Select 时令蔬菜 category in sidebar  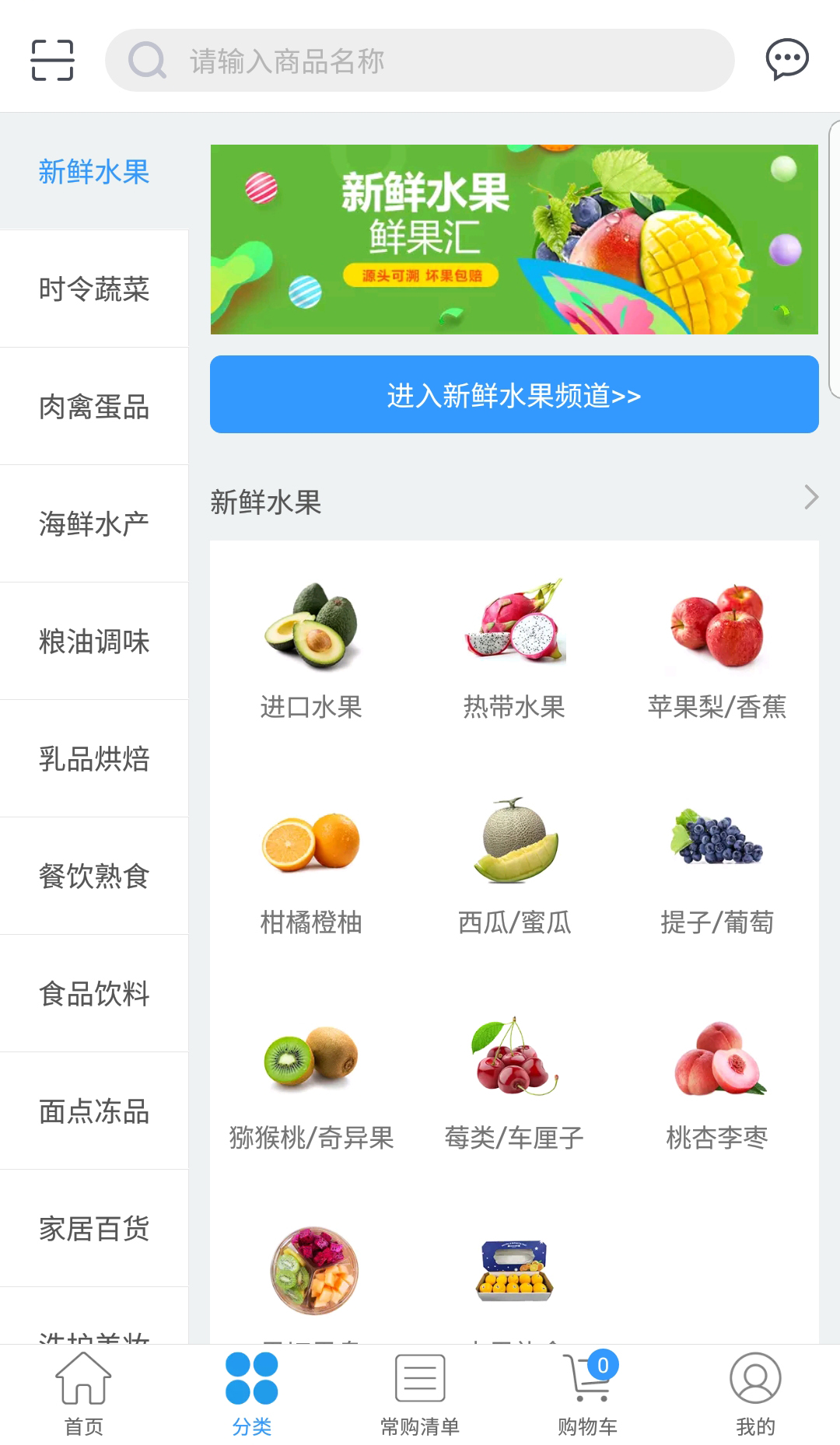pyautogui.click(x=94, y=289)
